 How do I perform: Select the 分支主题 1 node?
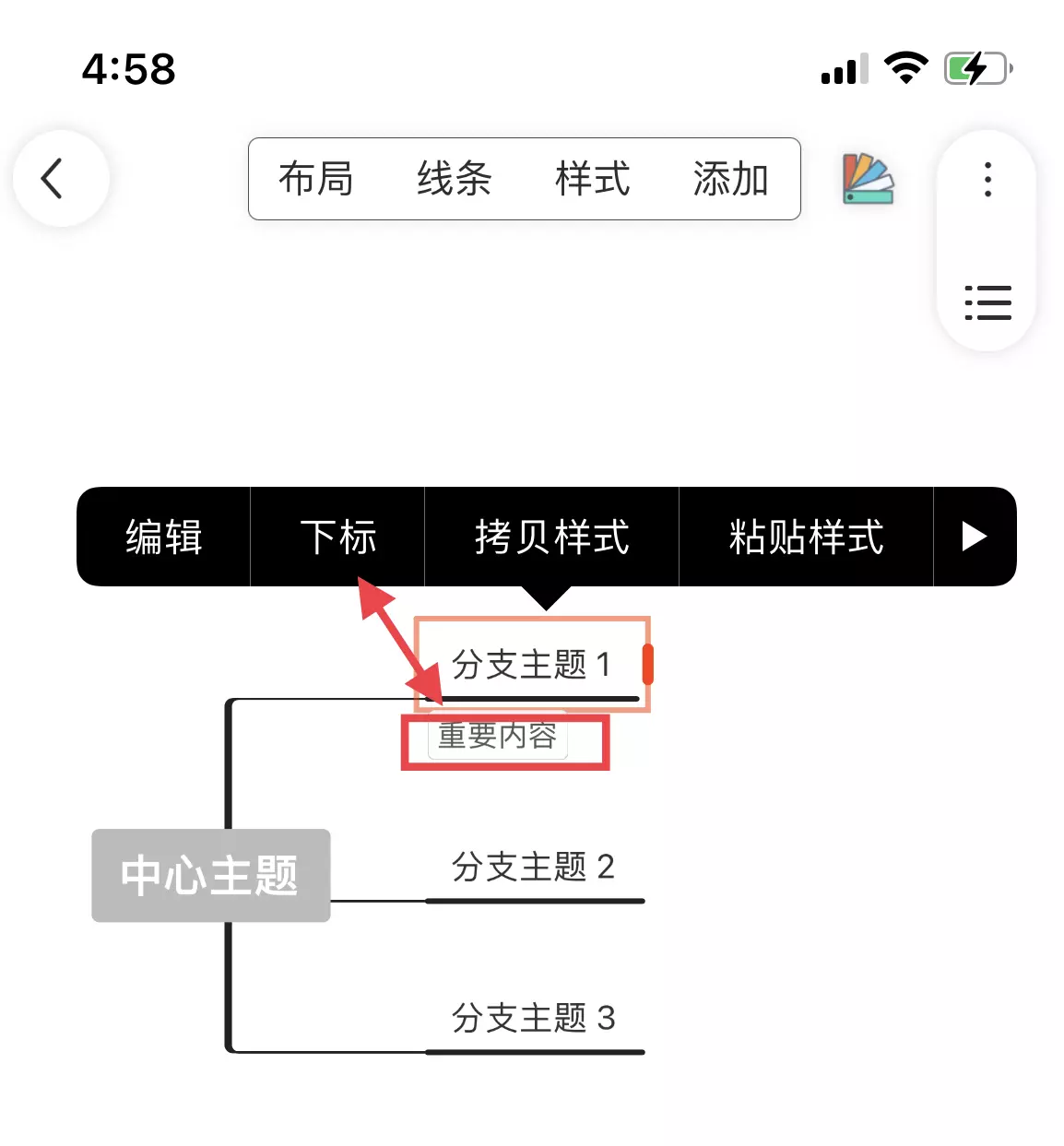[x=531, y=665]
